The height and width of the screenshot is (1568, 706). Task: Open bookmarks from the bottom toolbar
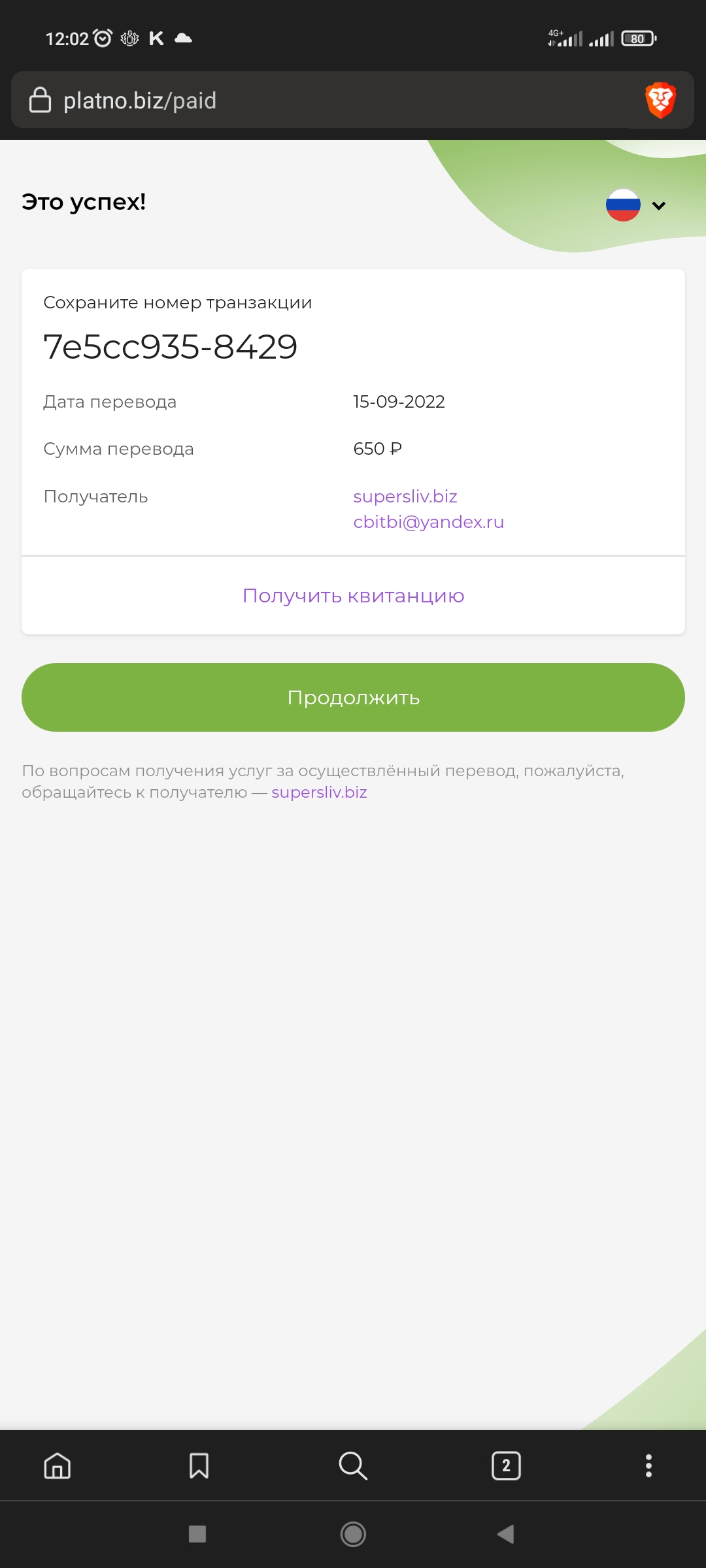click(x=199, y=1465)
